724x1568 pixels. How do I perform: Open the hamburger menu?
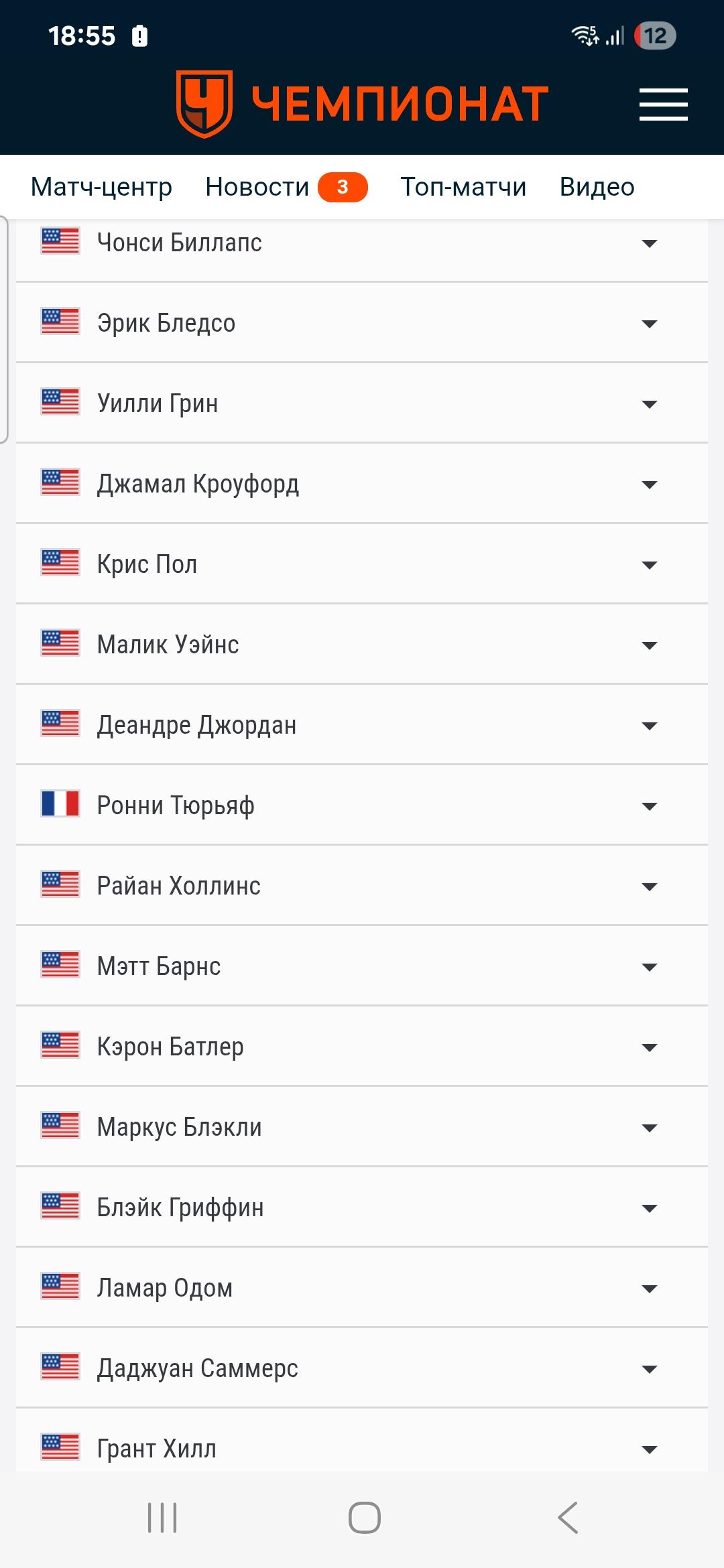[x=663, y=105]
